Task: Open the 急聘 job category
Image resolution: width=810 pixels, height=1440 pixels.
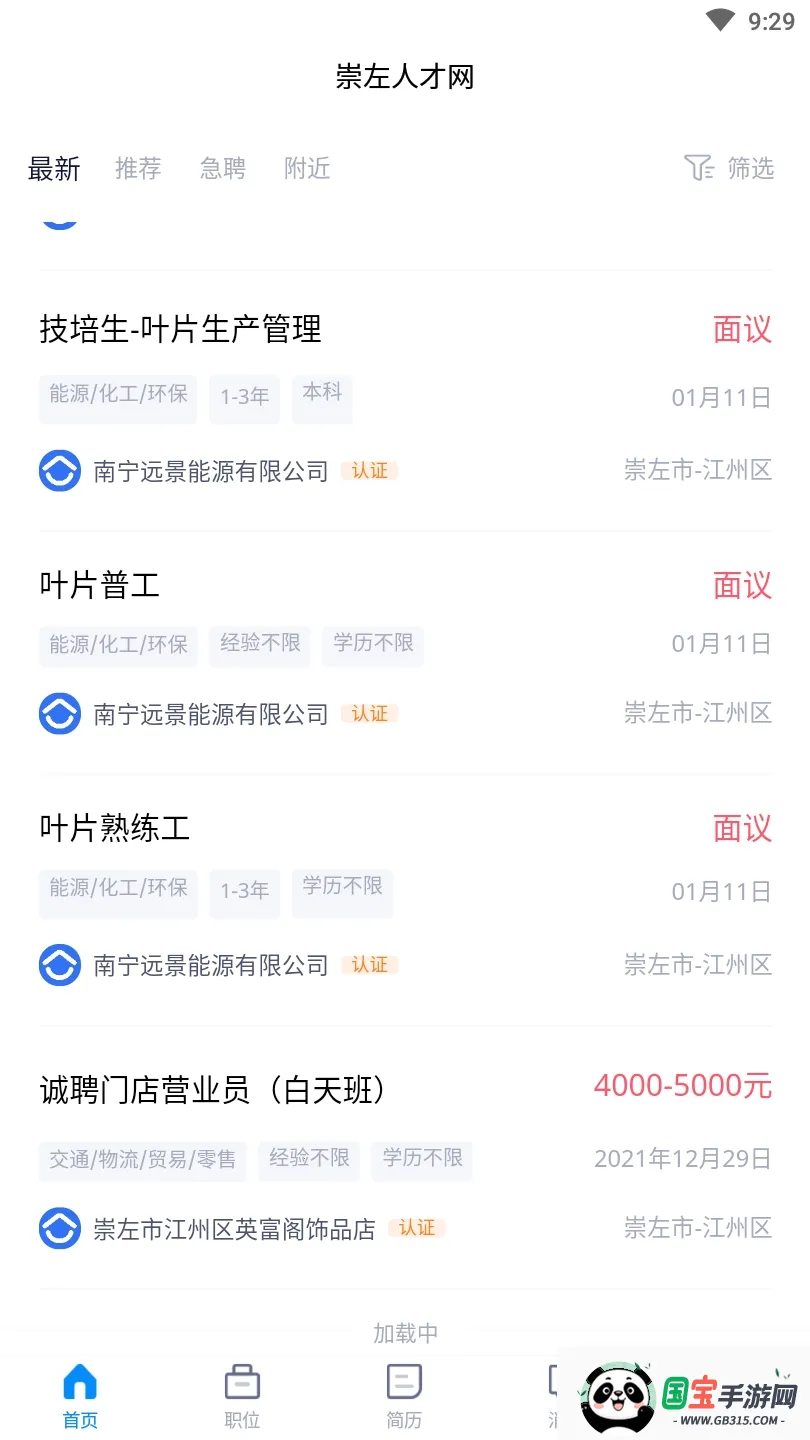Action: (222, 168)
